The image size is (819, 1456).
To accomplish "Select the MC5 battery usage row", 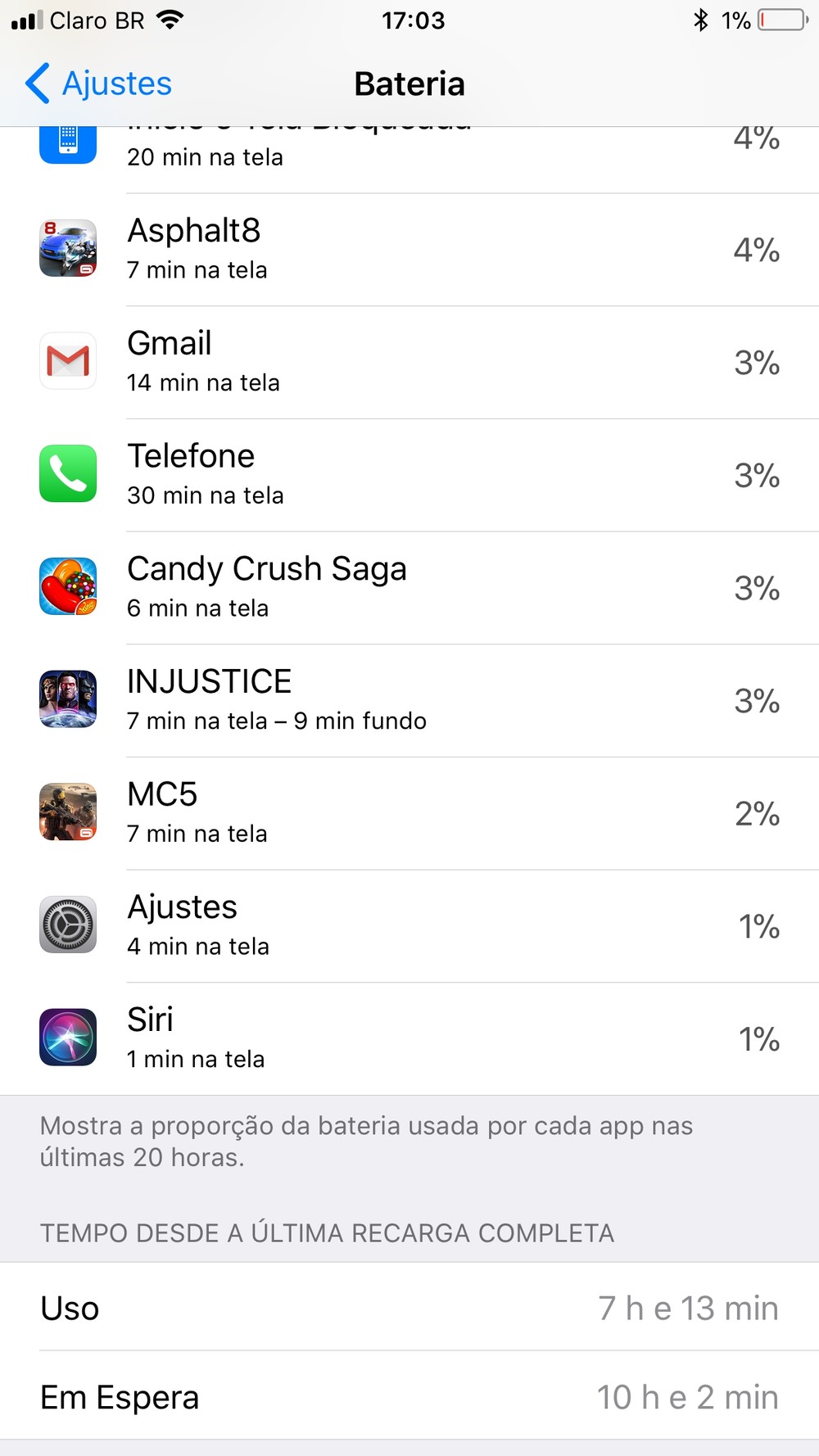I will tap(409, 813).
